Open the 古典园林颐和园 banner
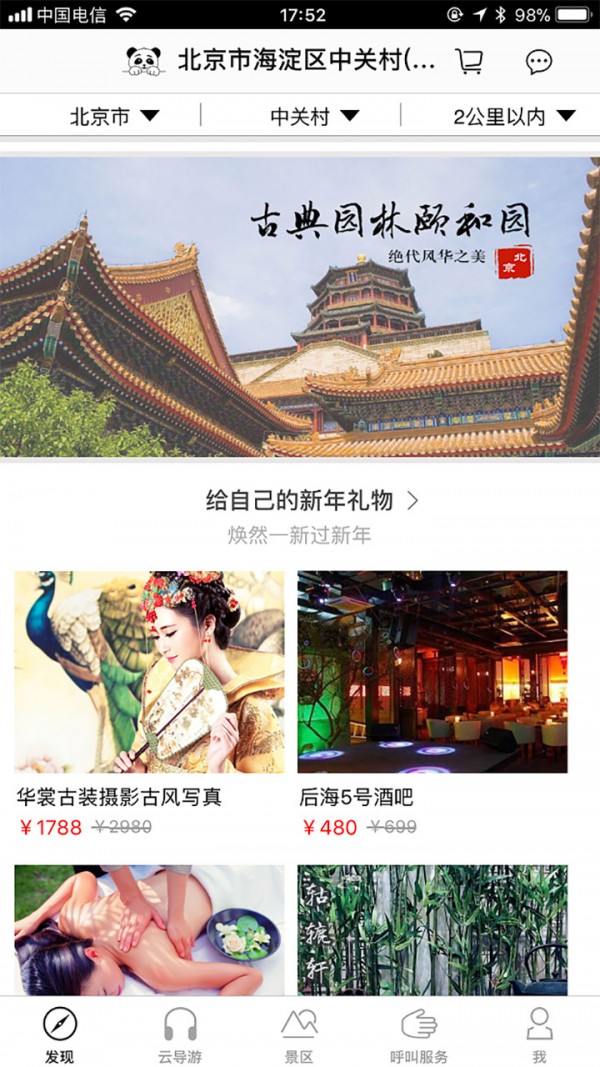This screenshot has width=600, height=1067. tap(300, 307)
